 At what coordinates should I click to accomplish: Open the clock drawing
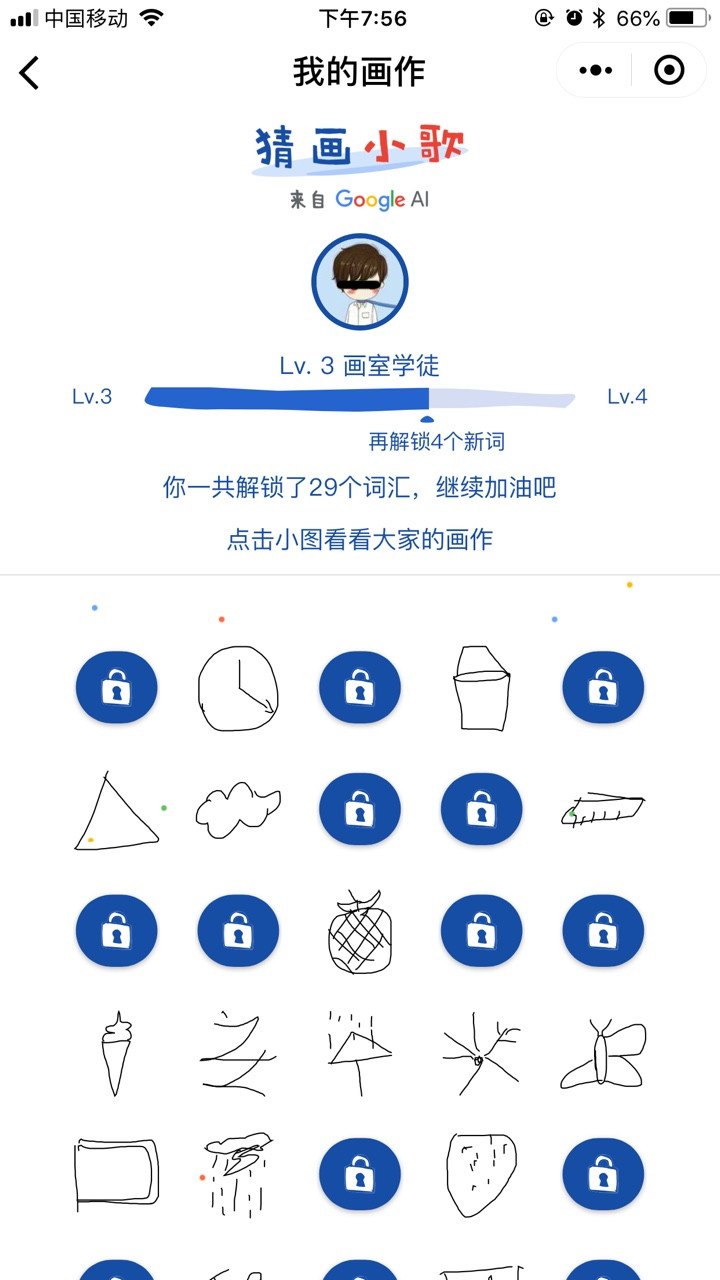[x=238, y=690]
